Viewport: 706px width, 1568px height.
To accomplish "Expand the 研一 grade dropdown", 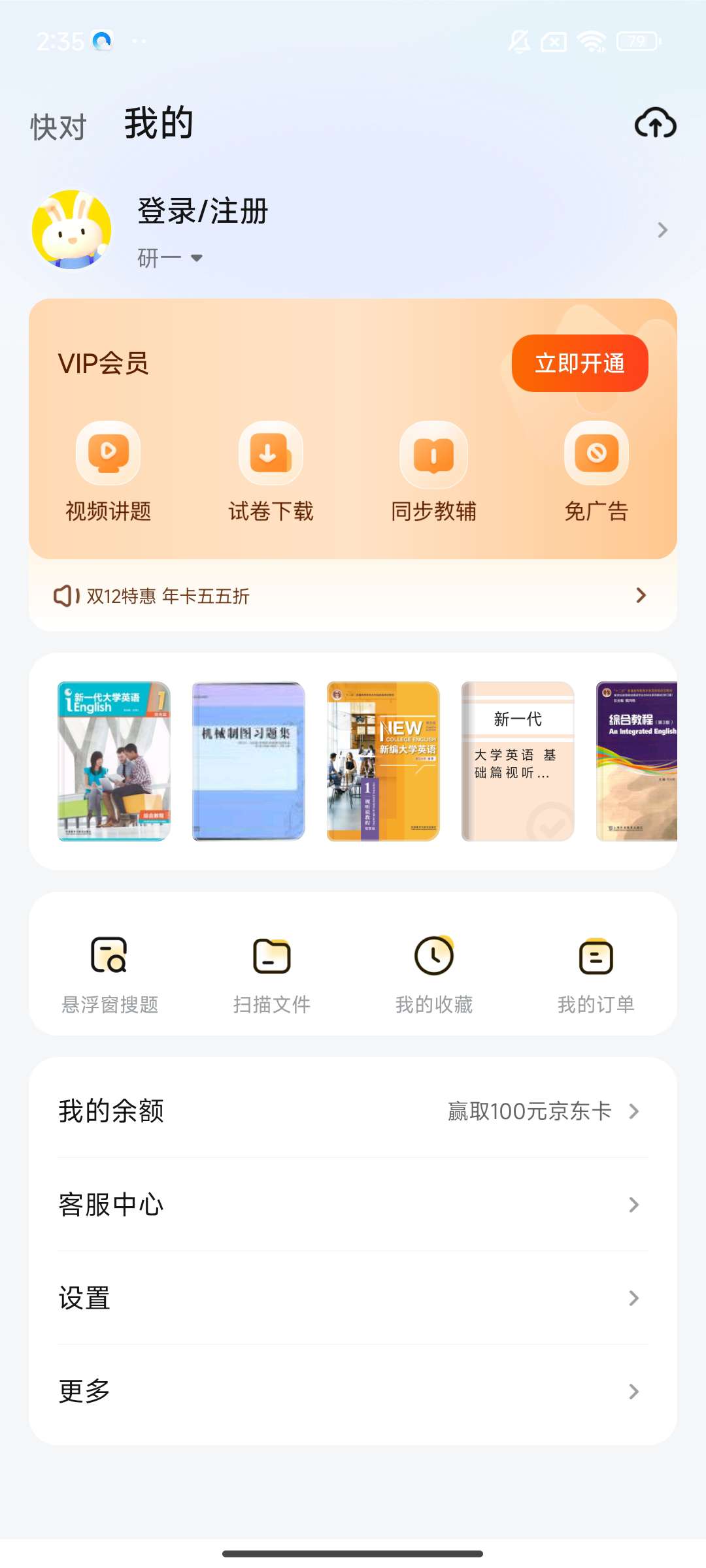I will (x=170, y=258).
